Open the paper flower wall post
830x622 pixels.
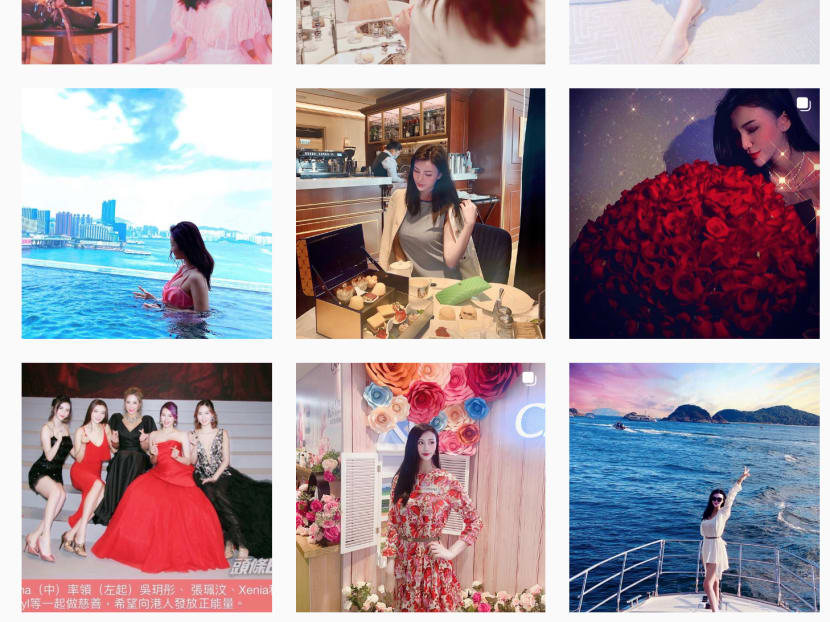click(420, 487)
